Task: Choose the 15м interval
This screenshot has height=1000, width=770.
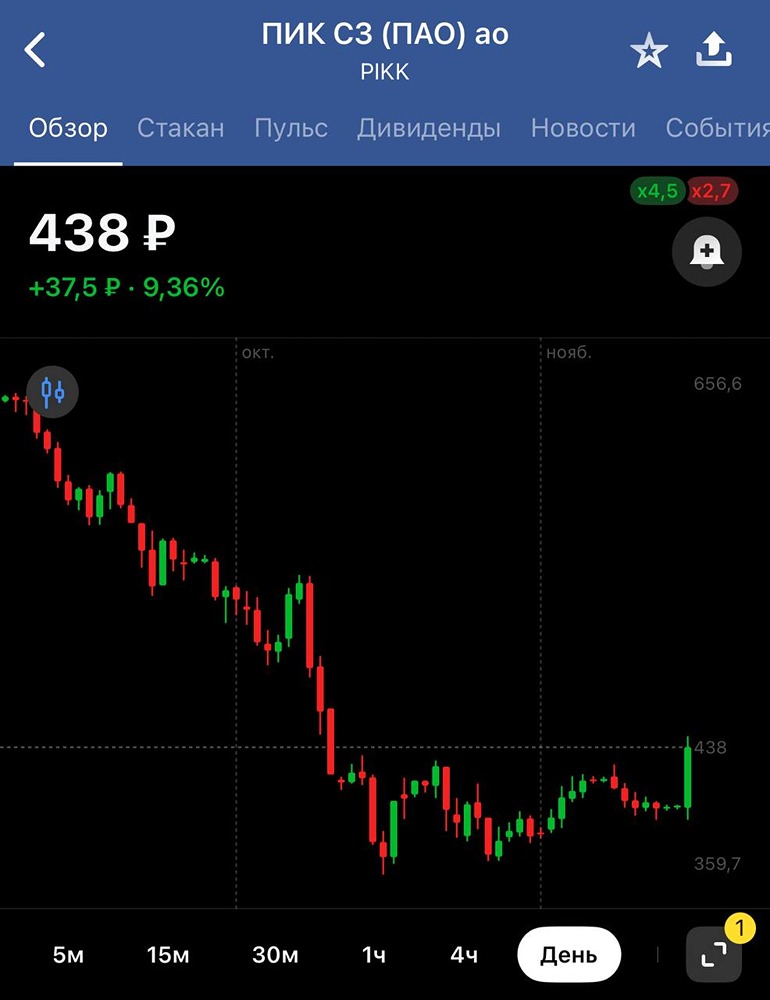Action: (167, 954)
